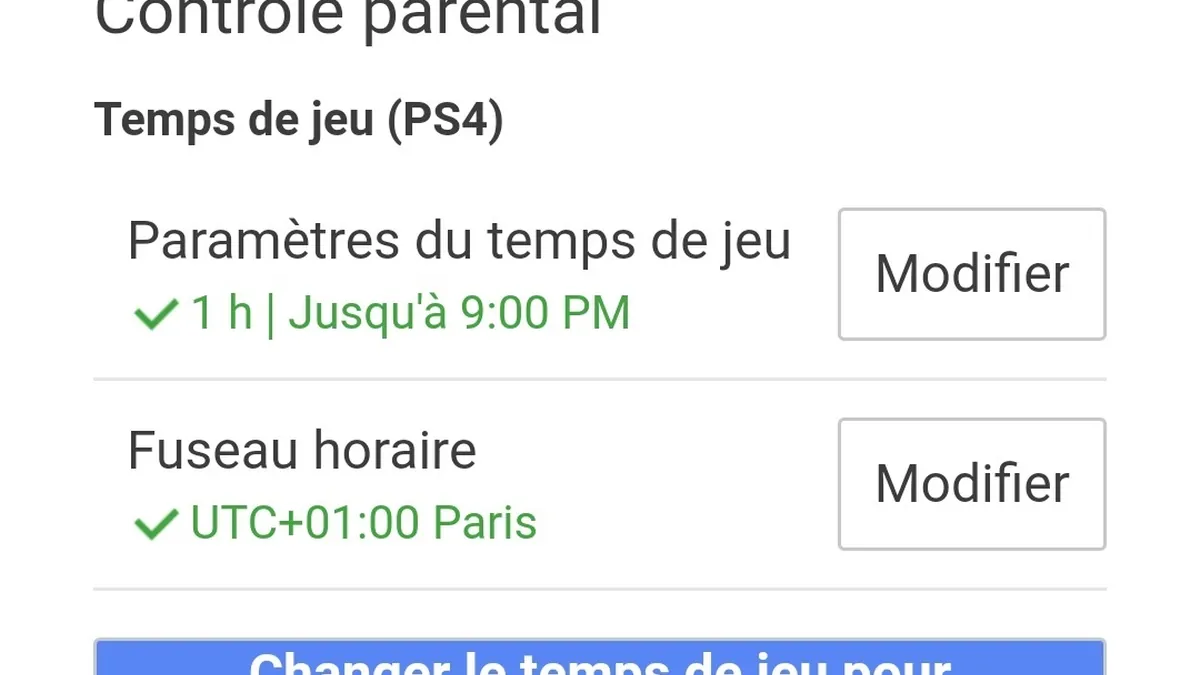Image resolution: width=1200 pixels, height=675 pixels.
Task: Tap Modifier next to Fuseau horaire
Action: tap(971, 484)
